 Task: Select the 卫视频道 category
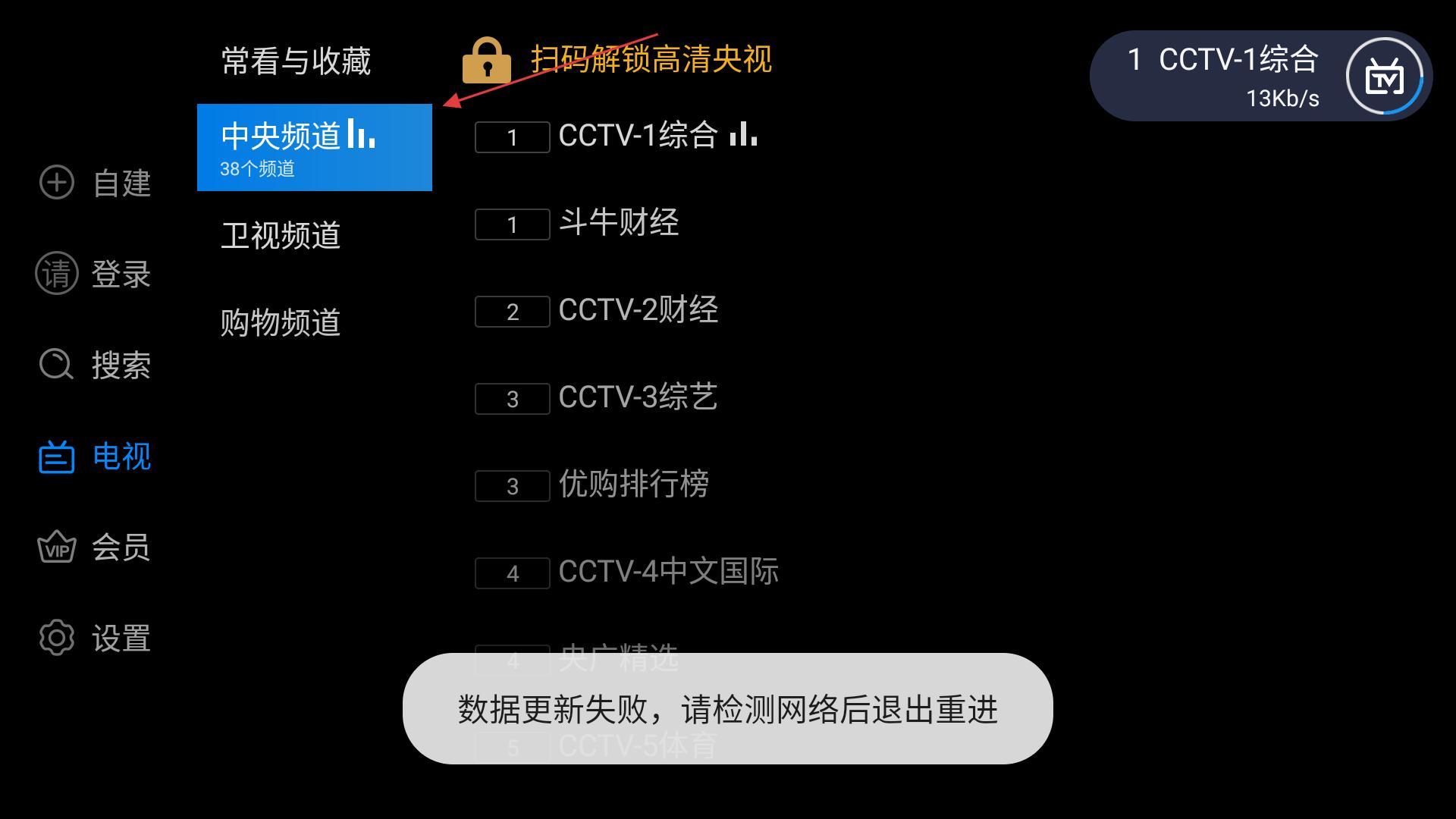(281, 235)
